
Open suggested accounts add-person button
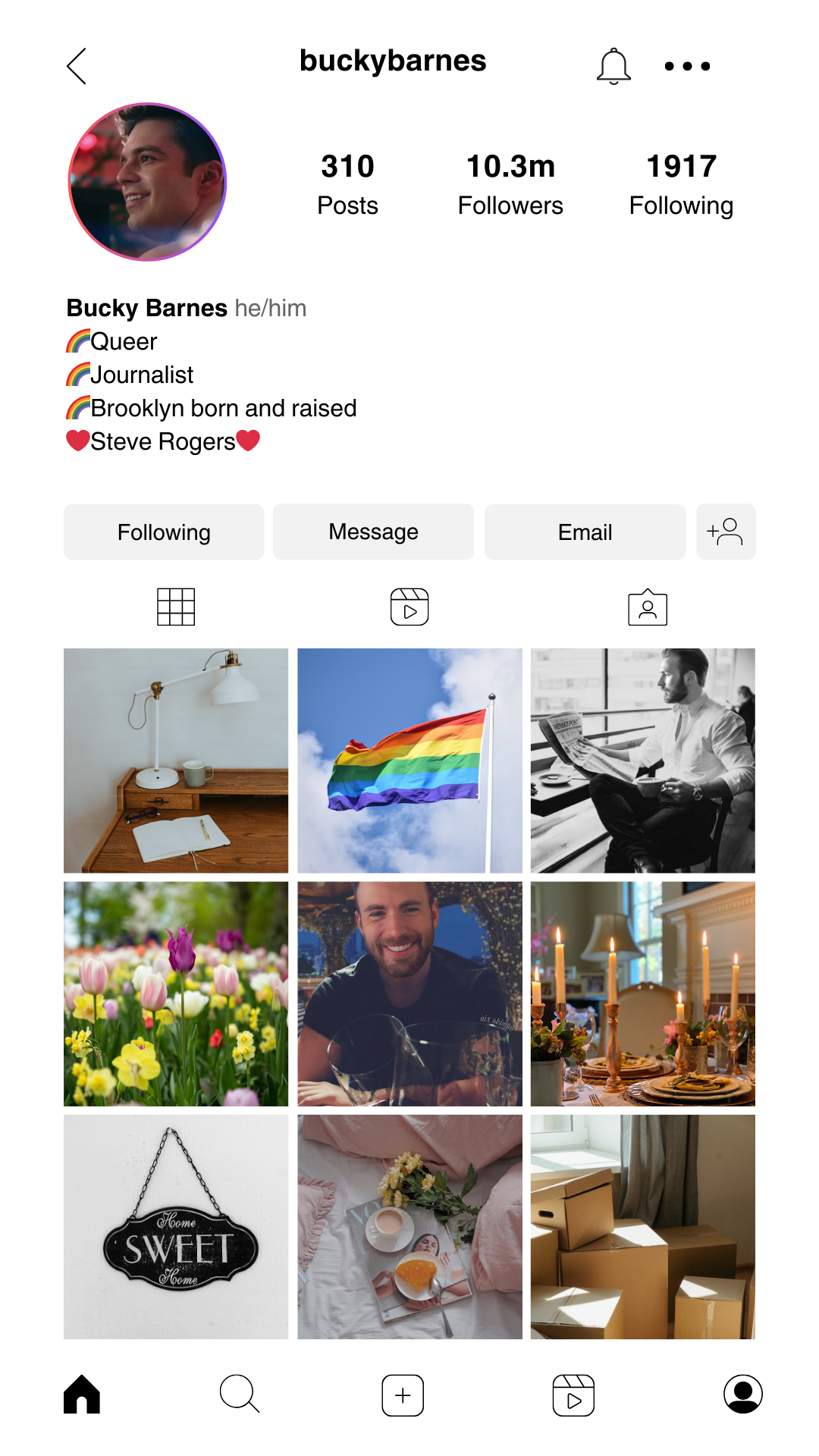[726, 532]
